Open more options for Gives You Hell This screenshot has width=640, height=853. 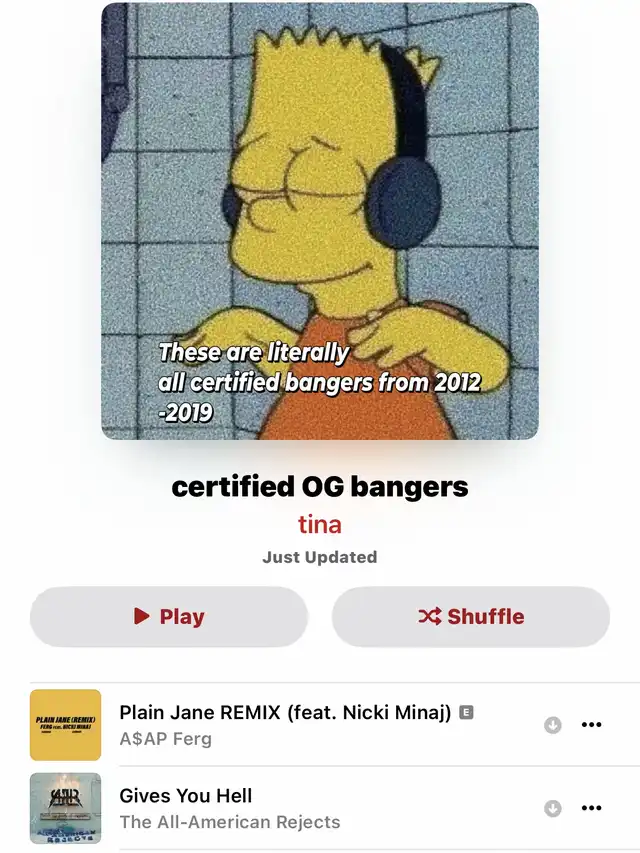[x=592, y=808]
